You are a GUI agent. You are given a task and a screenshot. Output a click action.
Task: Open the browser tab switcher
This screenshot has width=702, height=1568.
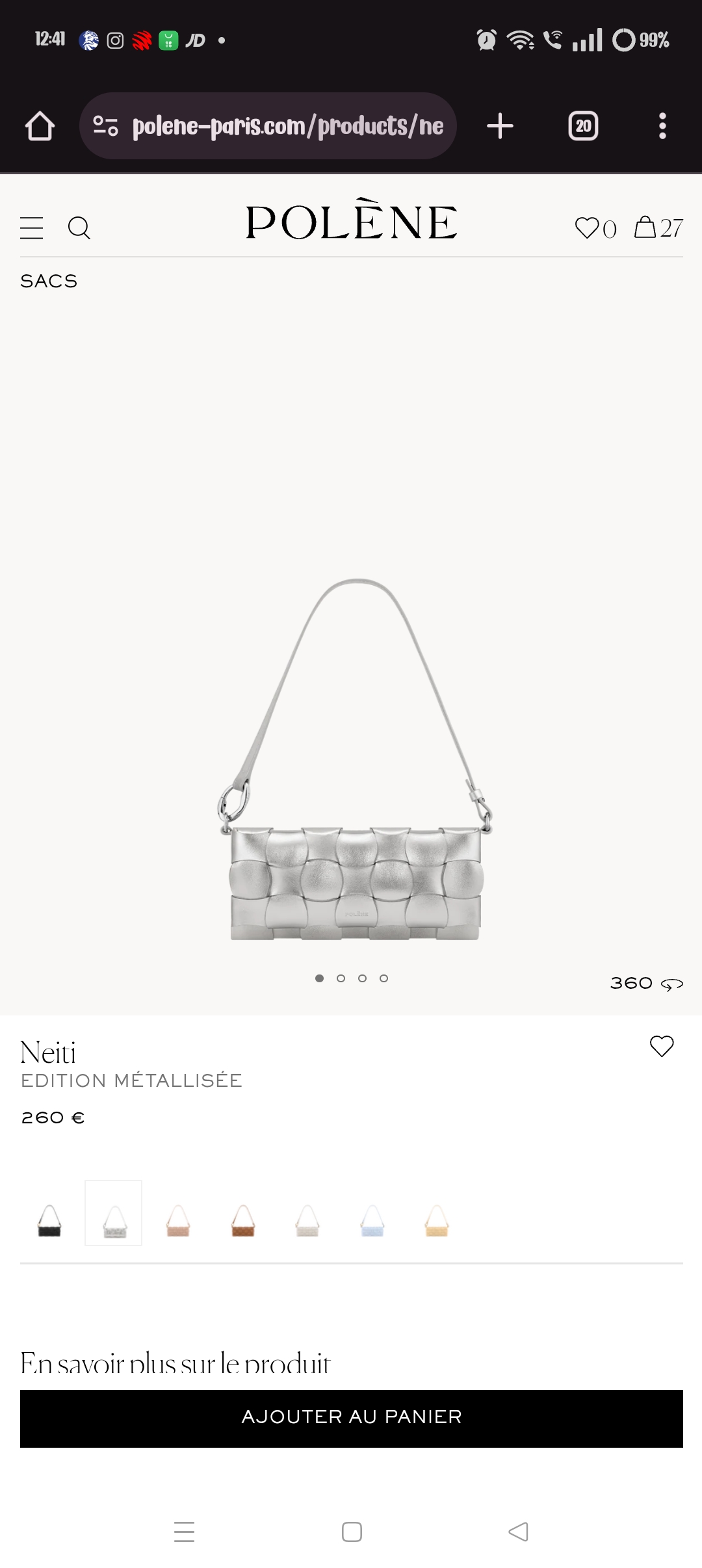click(x=583, y=126)
